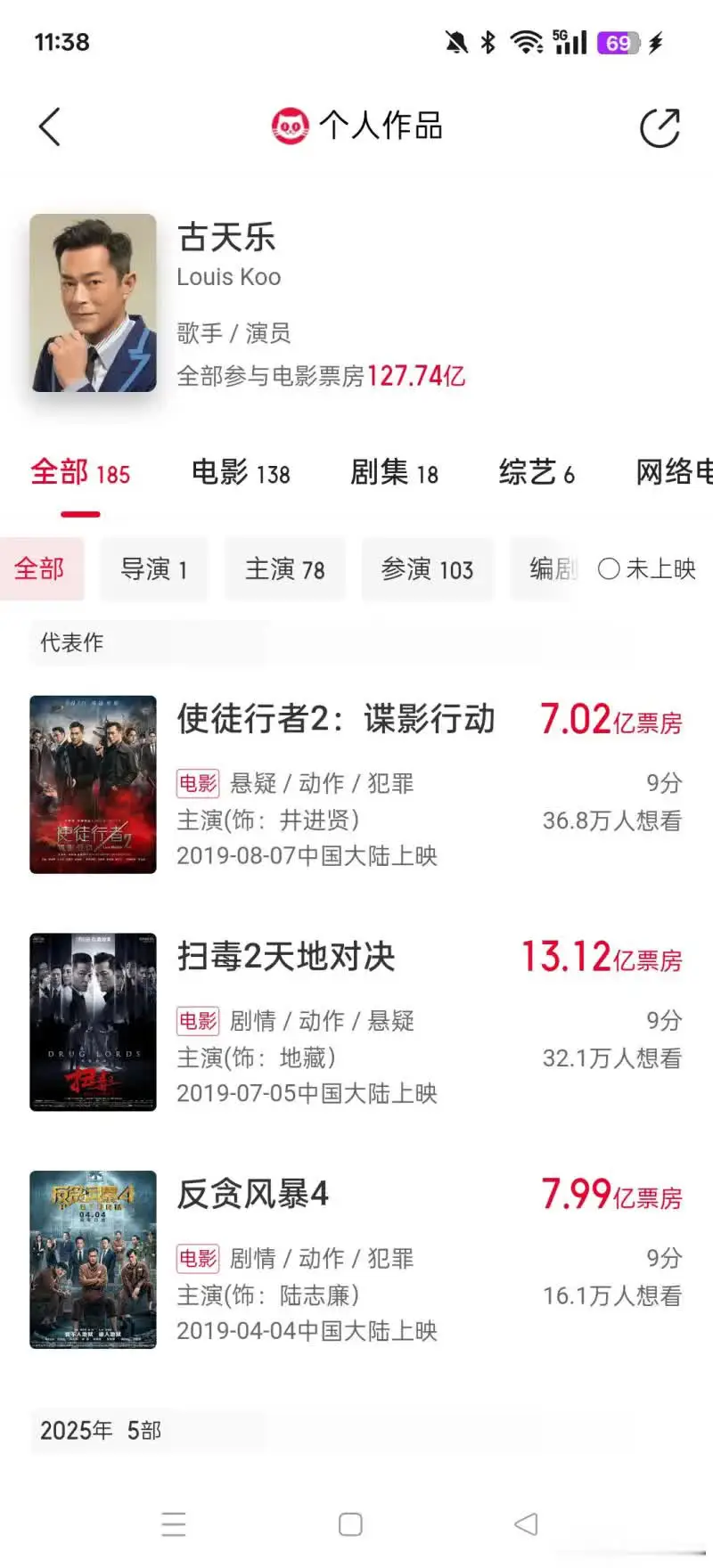Filter by 主演 78 chip
713x1568 pixels.
click(285, 568)
